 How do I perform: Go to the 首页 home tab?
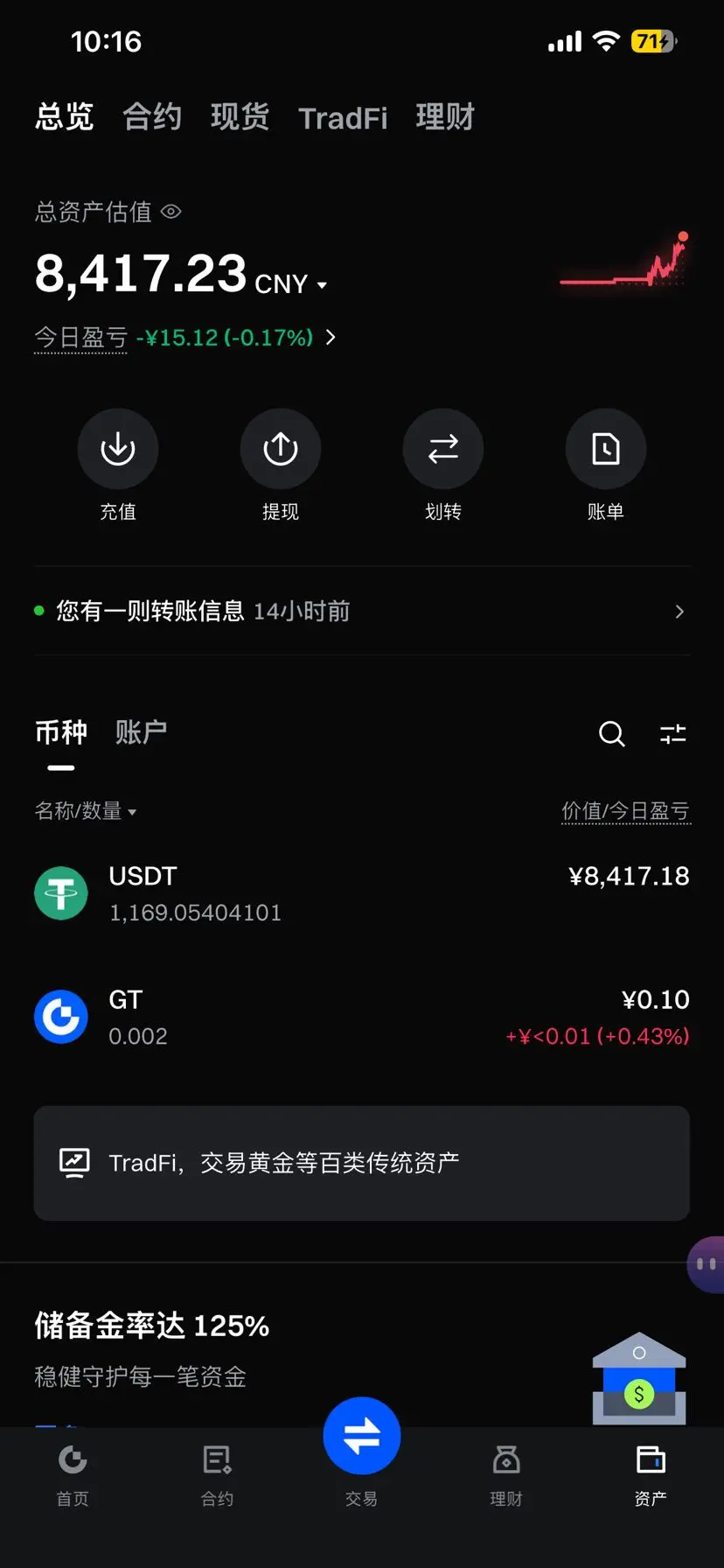(73, 1475)
